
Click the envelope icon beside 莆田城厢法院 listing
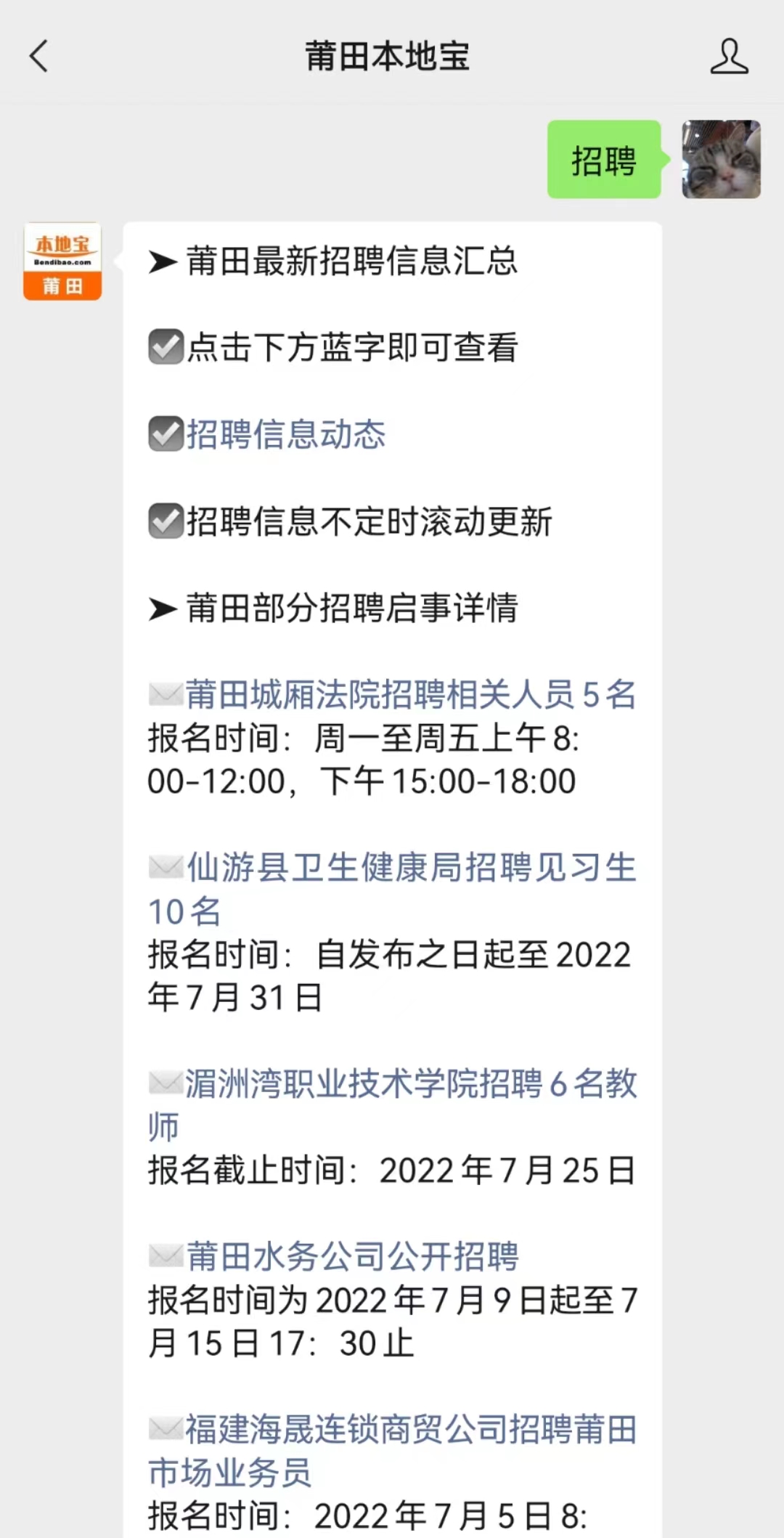coord(166,693)
